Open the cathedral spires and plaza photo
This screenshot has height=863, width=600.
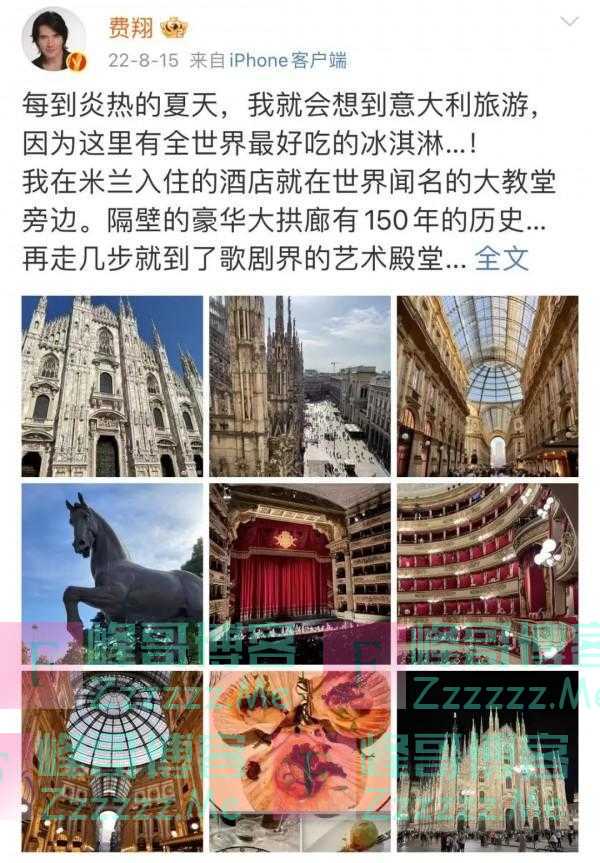[x=300, y=386]
